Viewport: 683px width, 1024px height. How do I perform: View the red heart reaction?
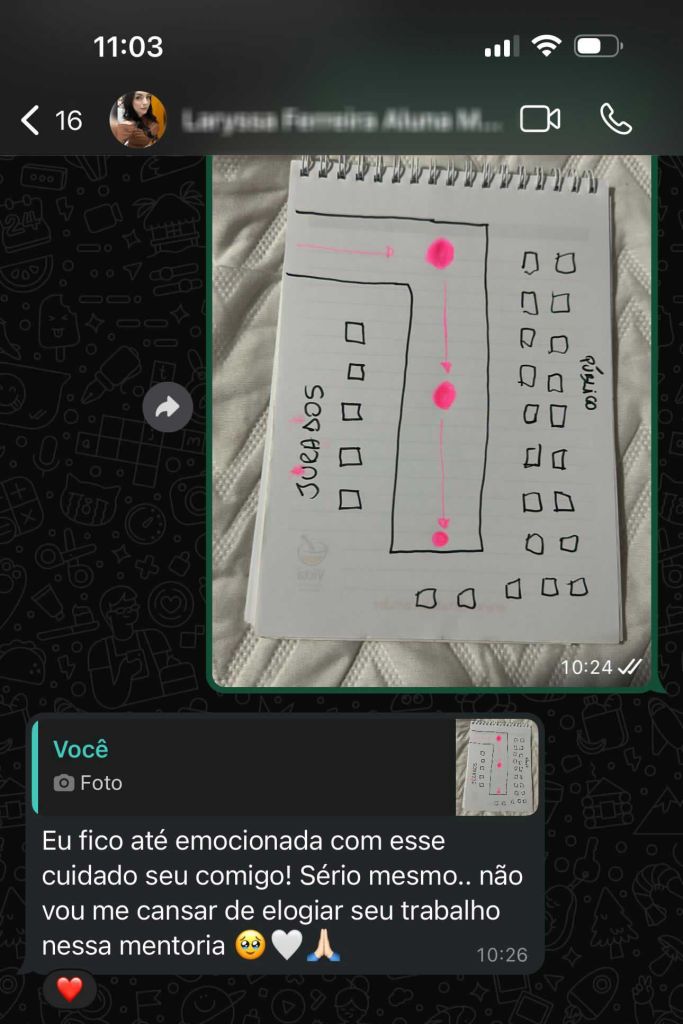pyautogui.click(x=69, y=989)
